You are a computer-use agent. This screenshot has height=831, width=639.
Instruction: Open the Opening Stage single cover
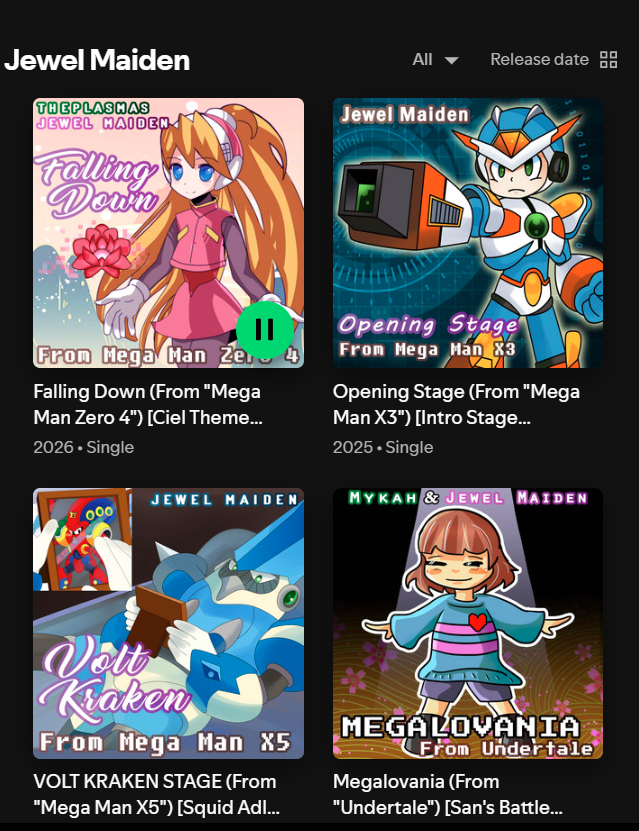point(468,233)
